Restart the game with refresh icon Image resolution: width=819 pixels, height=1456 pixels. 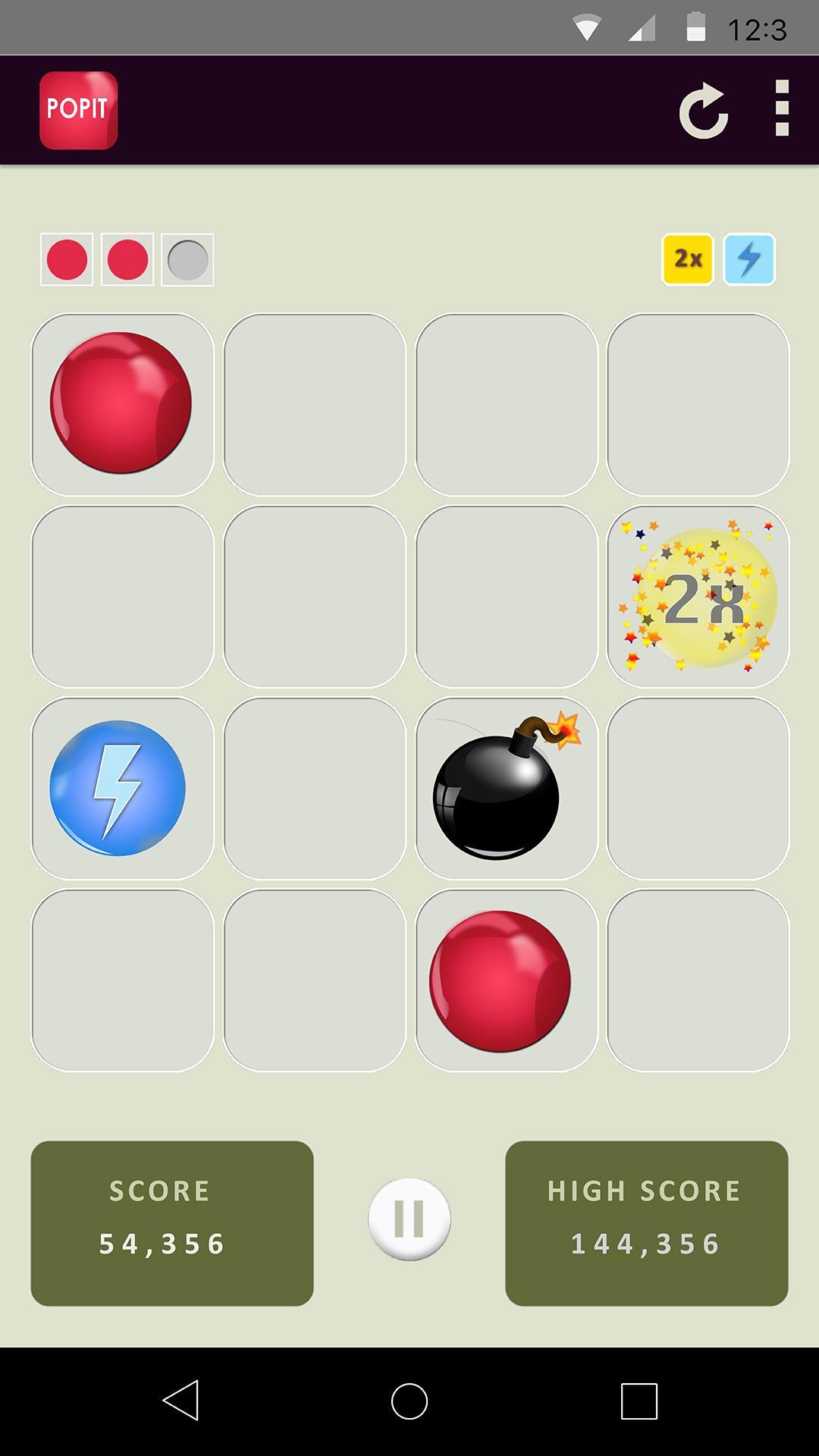[704, 111]
